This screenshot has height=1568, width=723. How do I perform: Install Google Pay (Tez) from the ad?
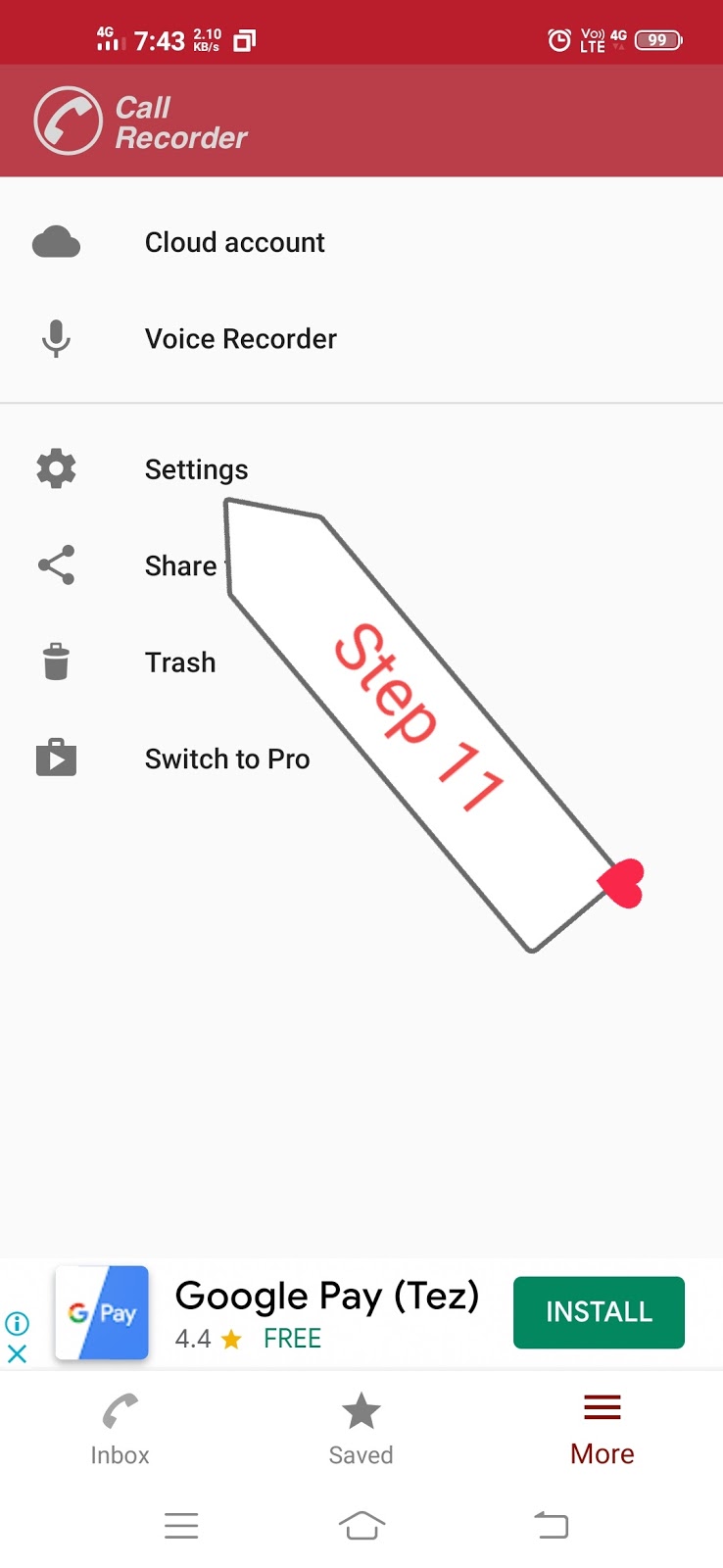(598, 1312)
